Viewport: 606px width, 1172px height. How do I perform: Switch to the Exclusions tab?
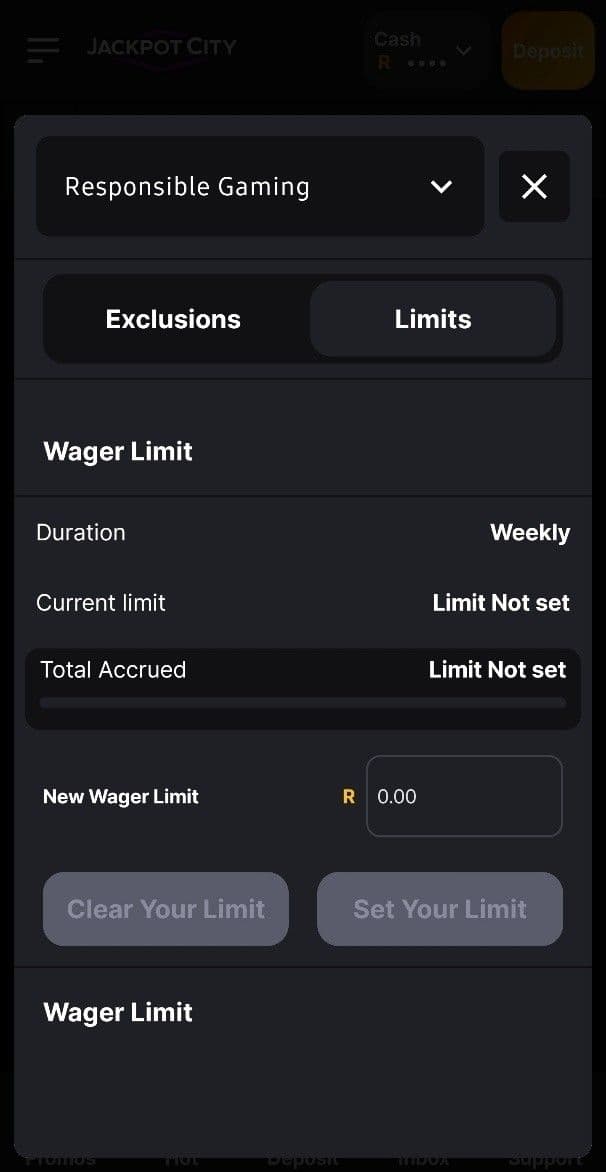pos(174,319)
